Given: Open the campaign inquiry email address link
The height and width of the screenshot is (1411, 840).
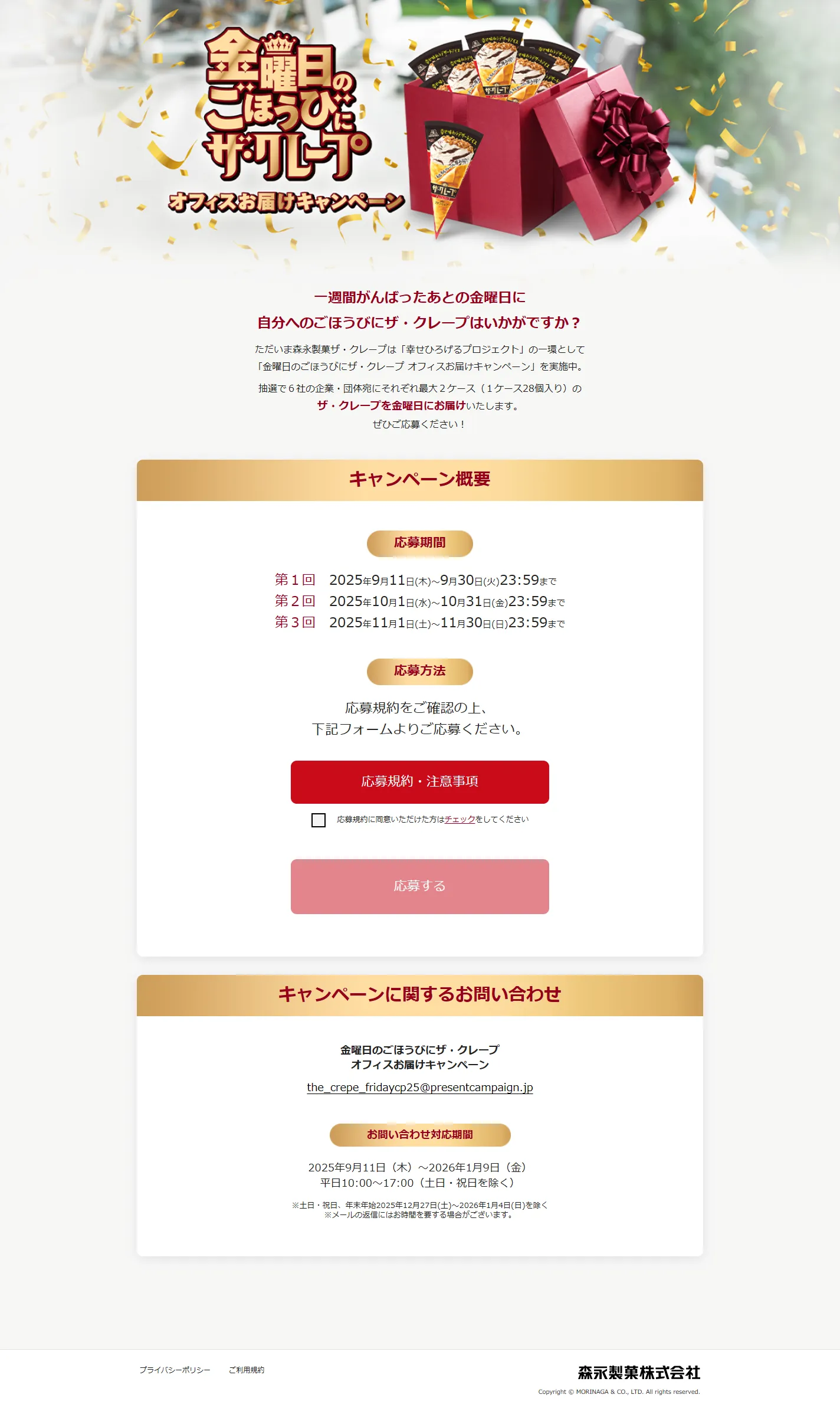Looking at the screenshot, I should [419, 1087].
